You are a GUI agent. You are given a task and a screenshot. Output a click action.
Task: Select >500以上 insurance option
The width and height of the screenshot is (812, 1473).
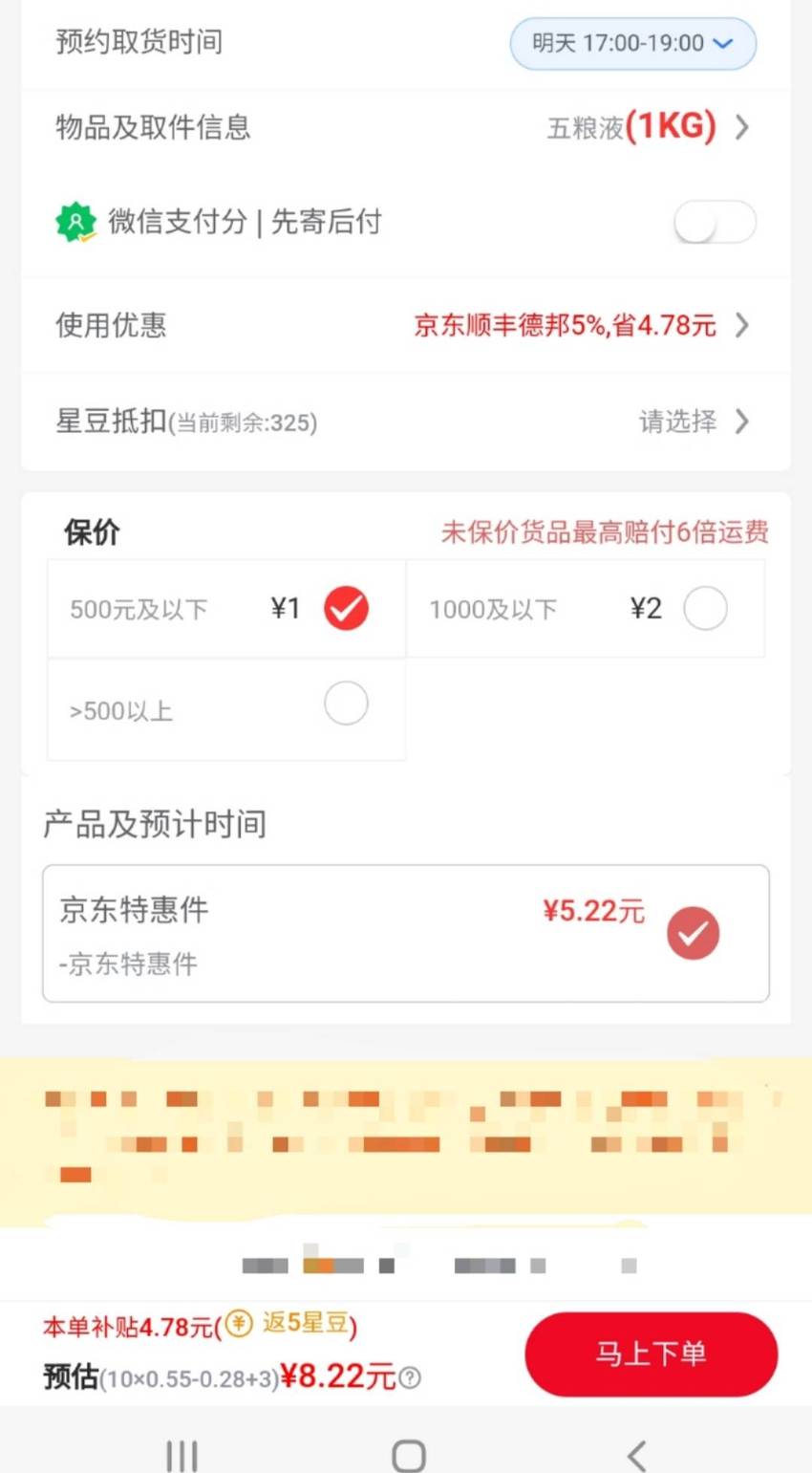pyautogui.click(x=226, y=709)
